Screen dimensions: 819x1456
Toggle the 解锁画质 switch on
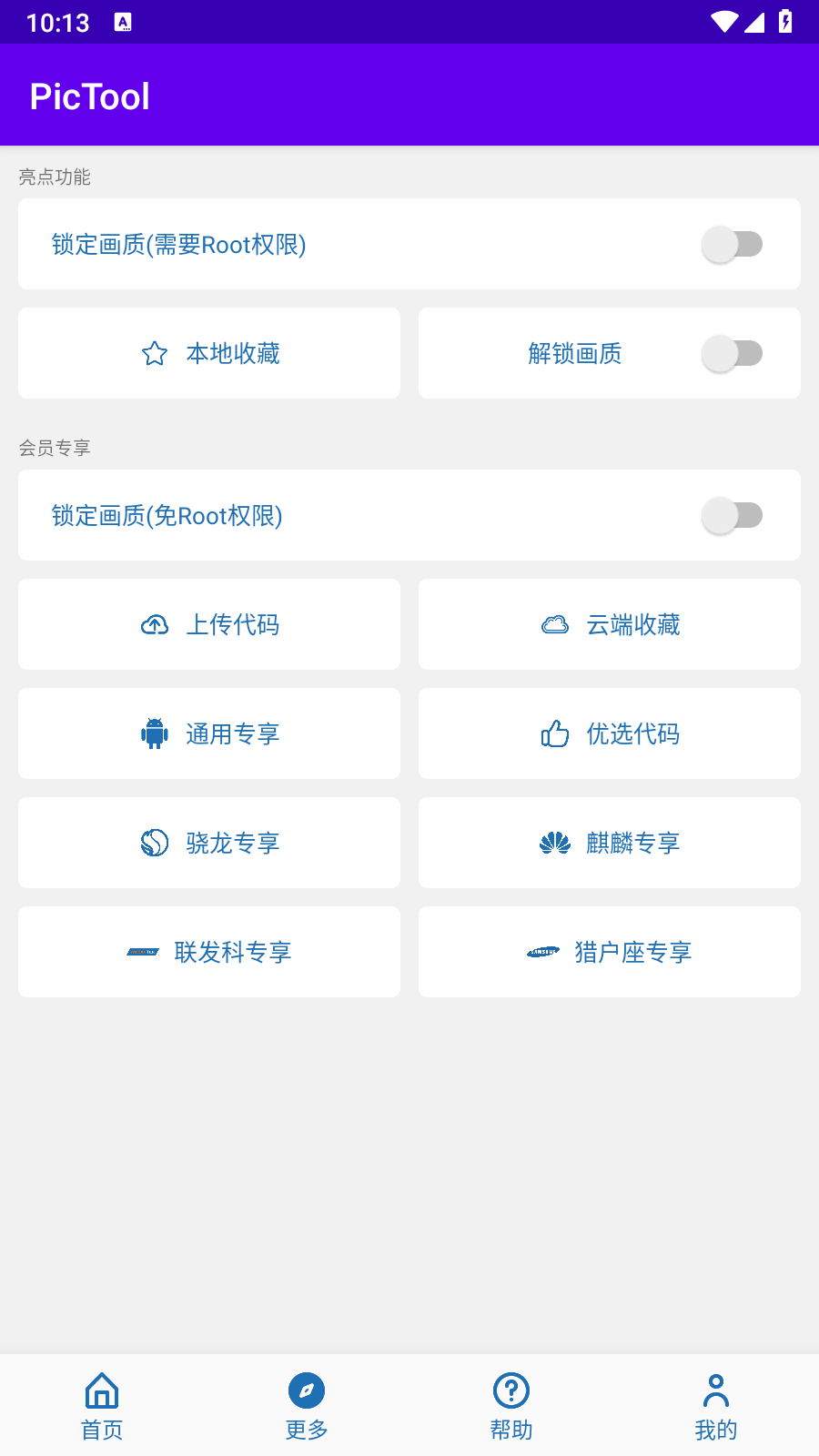pyautogui.click(x=732, y=353)
